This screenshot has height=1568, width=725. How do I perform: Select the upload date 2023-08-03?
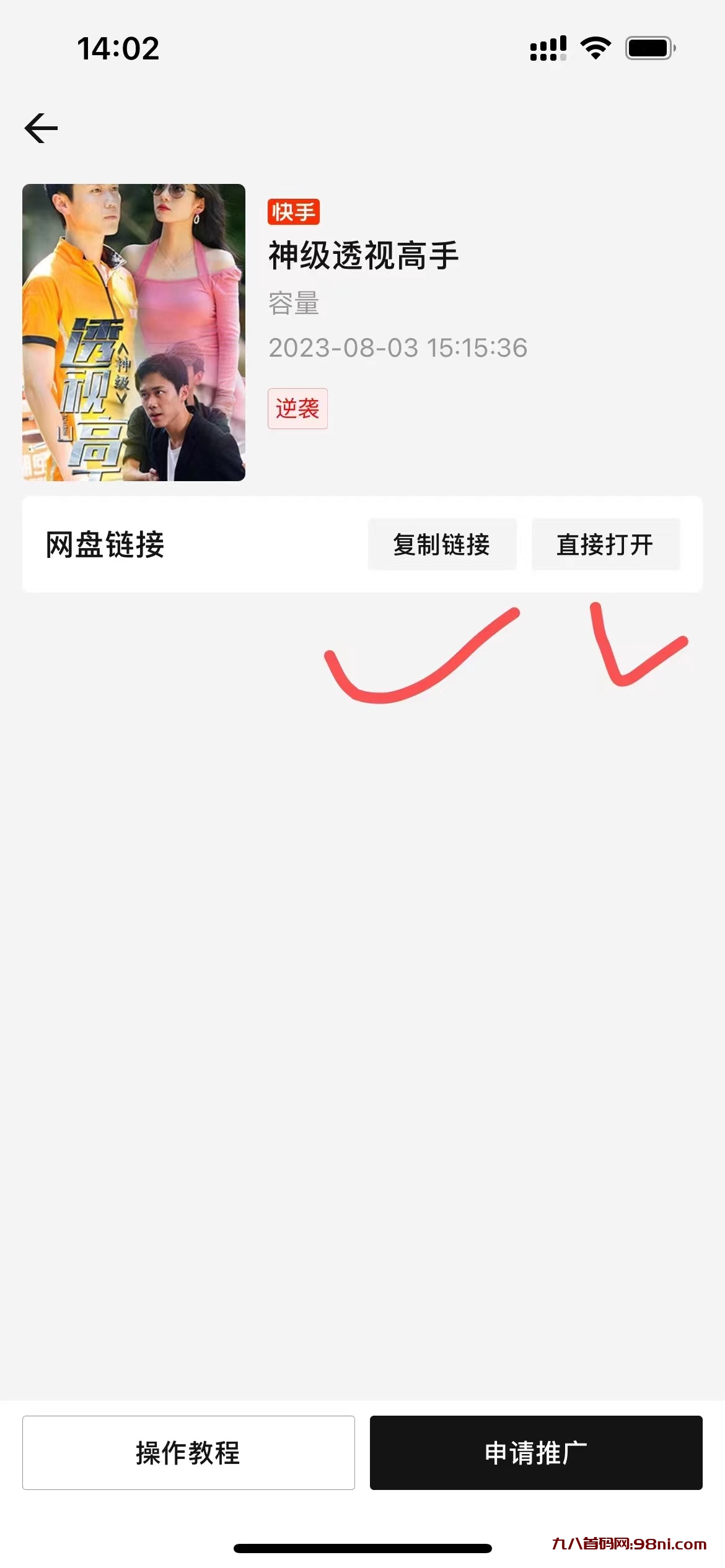click(x=398, y=349)
